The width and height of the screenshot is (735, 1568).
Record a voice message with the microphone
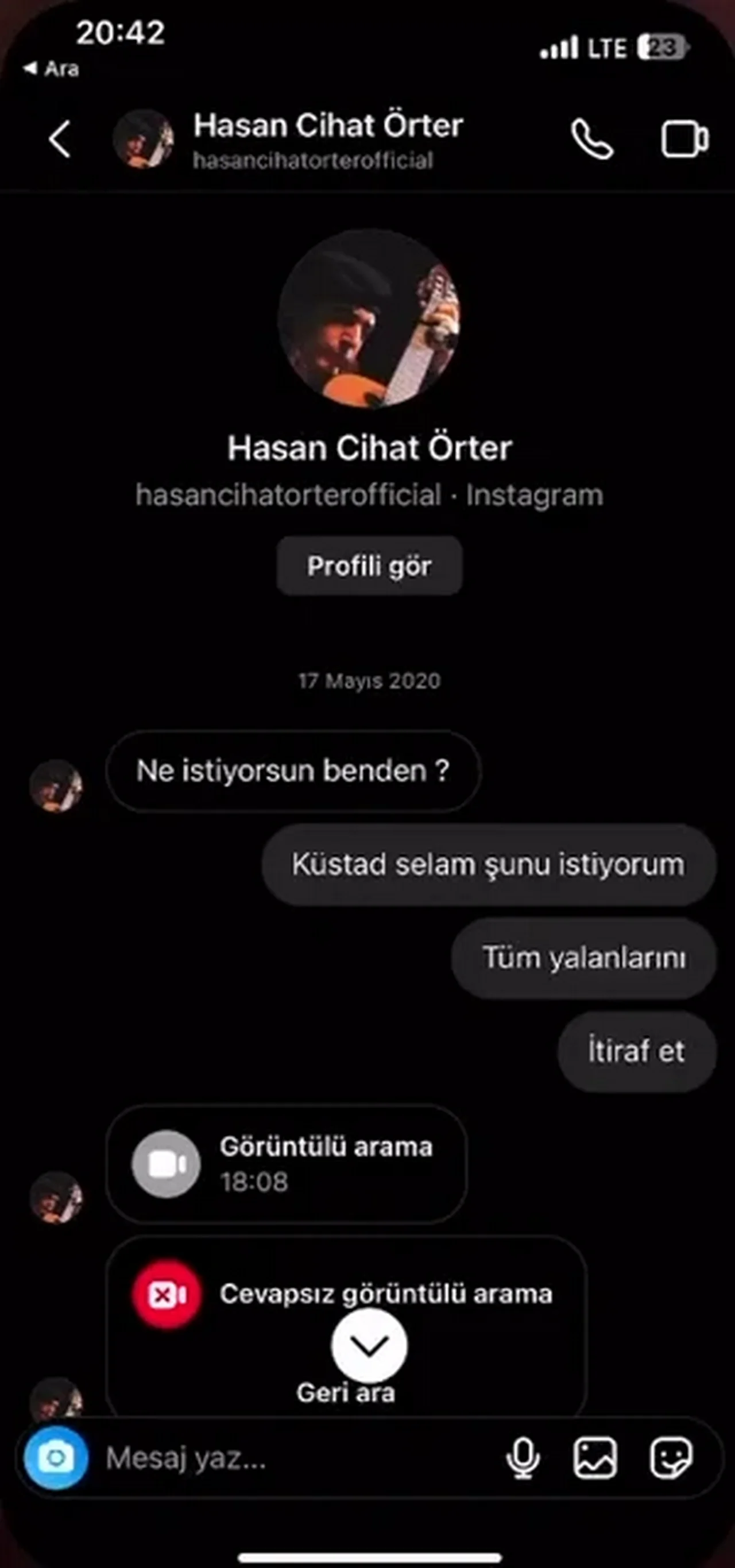[523, 1458]
